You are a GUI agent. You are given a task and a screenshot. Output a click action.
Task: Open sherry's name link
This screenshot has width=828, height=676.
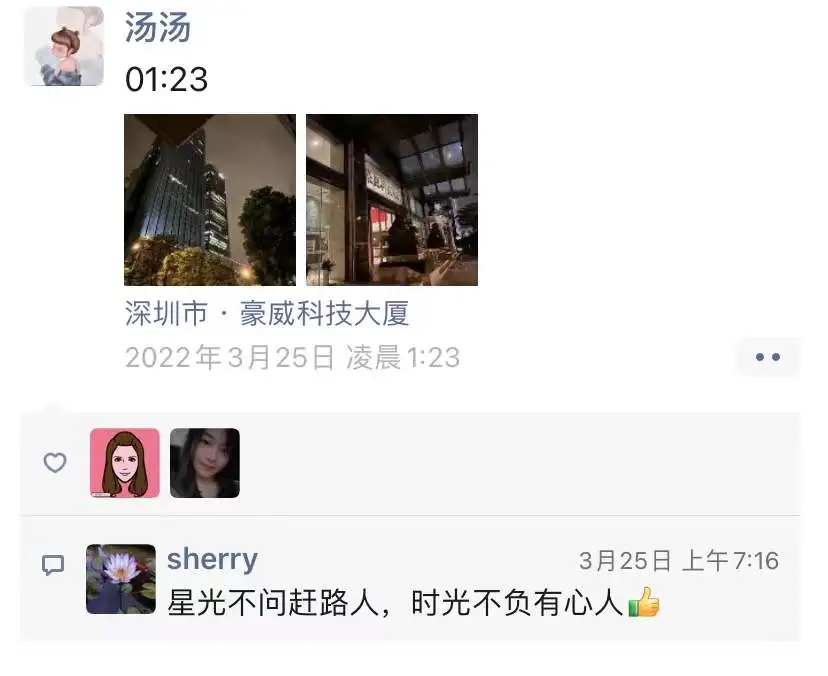tap(212, 558)
